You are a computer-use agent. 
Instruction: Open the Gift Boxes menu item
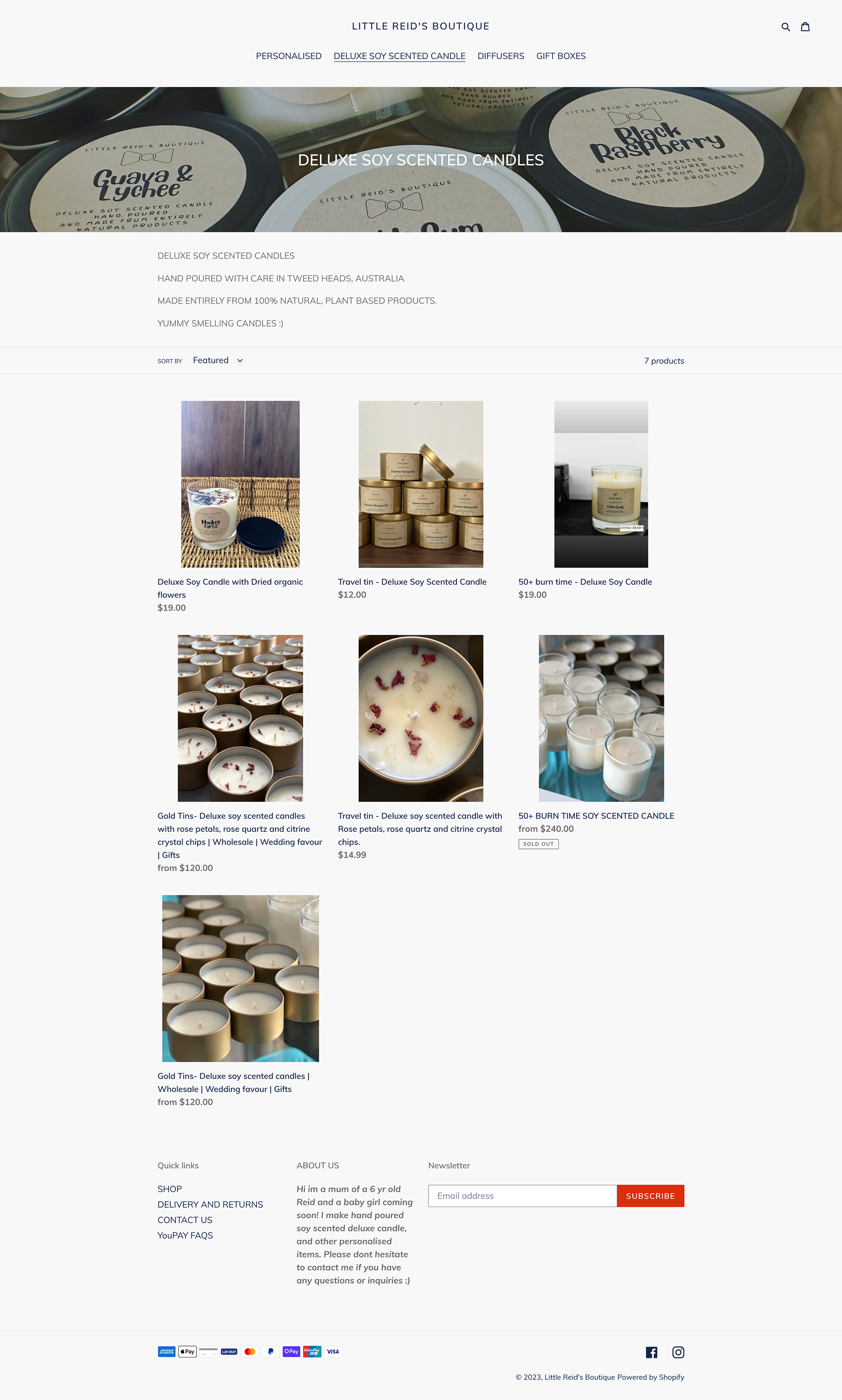[560, 56]
